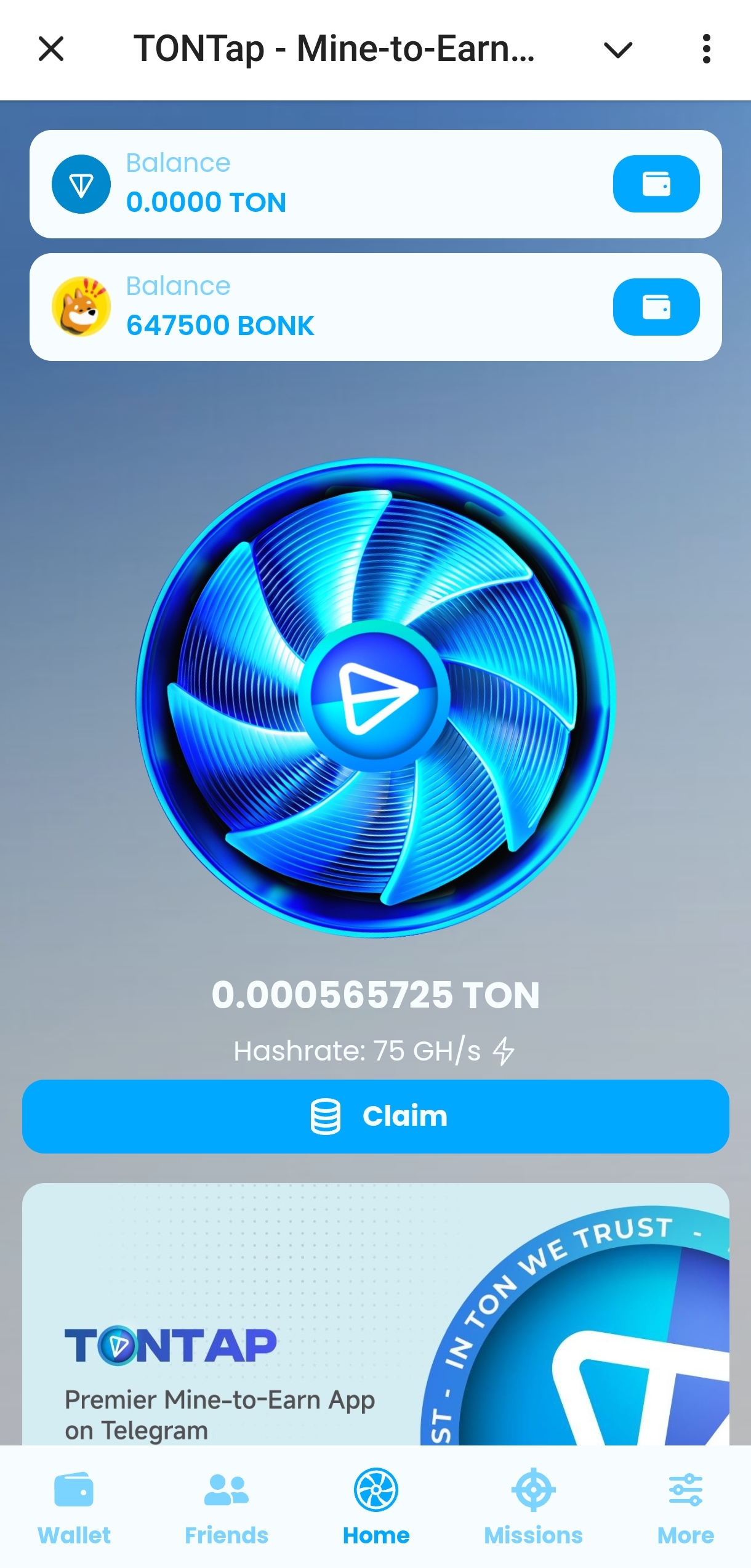751x1568 pixels.
Task: Open the three-dot overflow menu
Action: tap(707, 51)
